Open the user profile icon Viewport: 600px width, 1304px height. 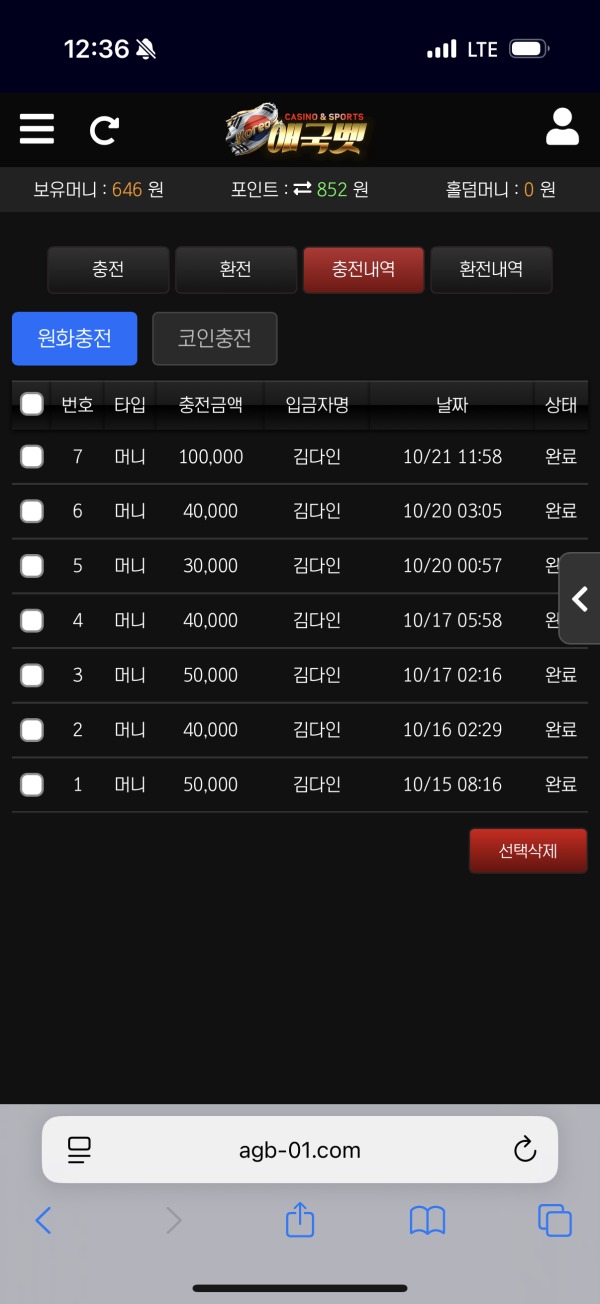coord(562,128)
